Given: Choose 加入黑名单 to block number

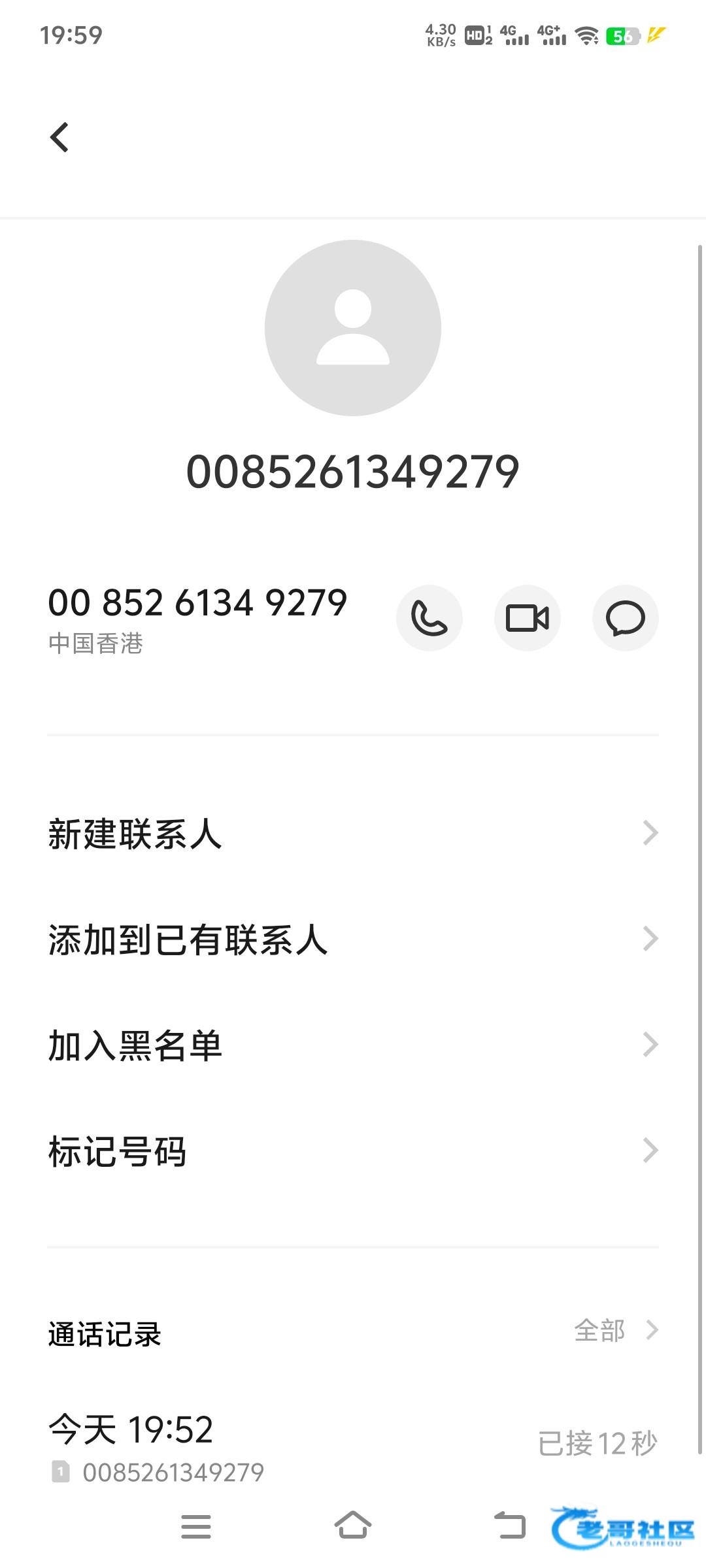Looking at the screenshot, I should tap(353, 1045).
